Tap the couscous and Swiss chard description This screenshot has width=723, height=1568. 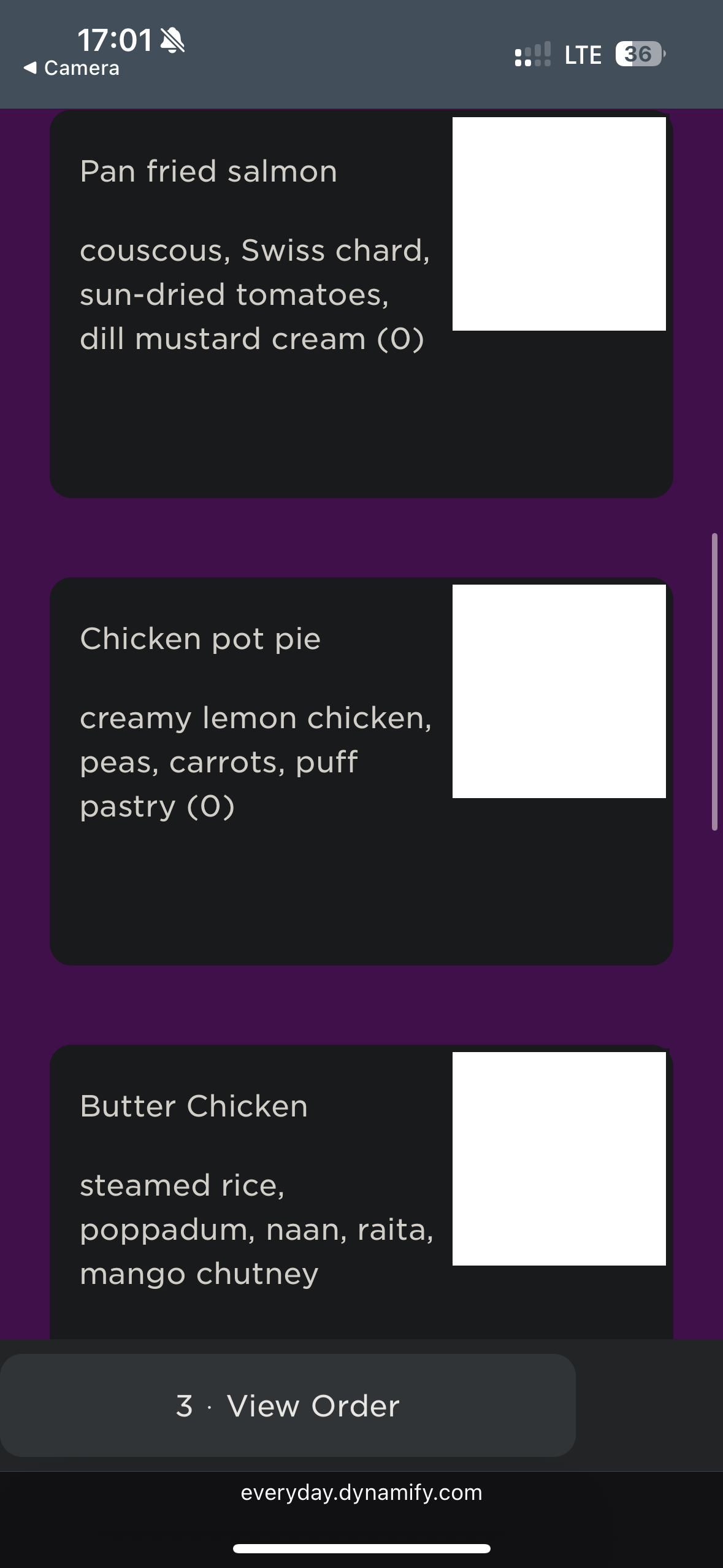[253, 291]
